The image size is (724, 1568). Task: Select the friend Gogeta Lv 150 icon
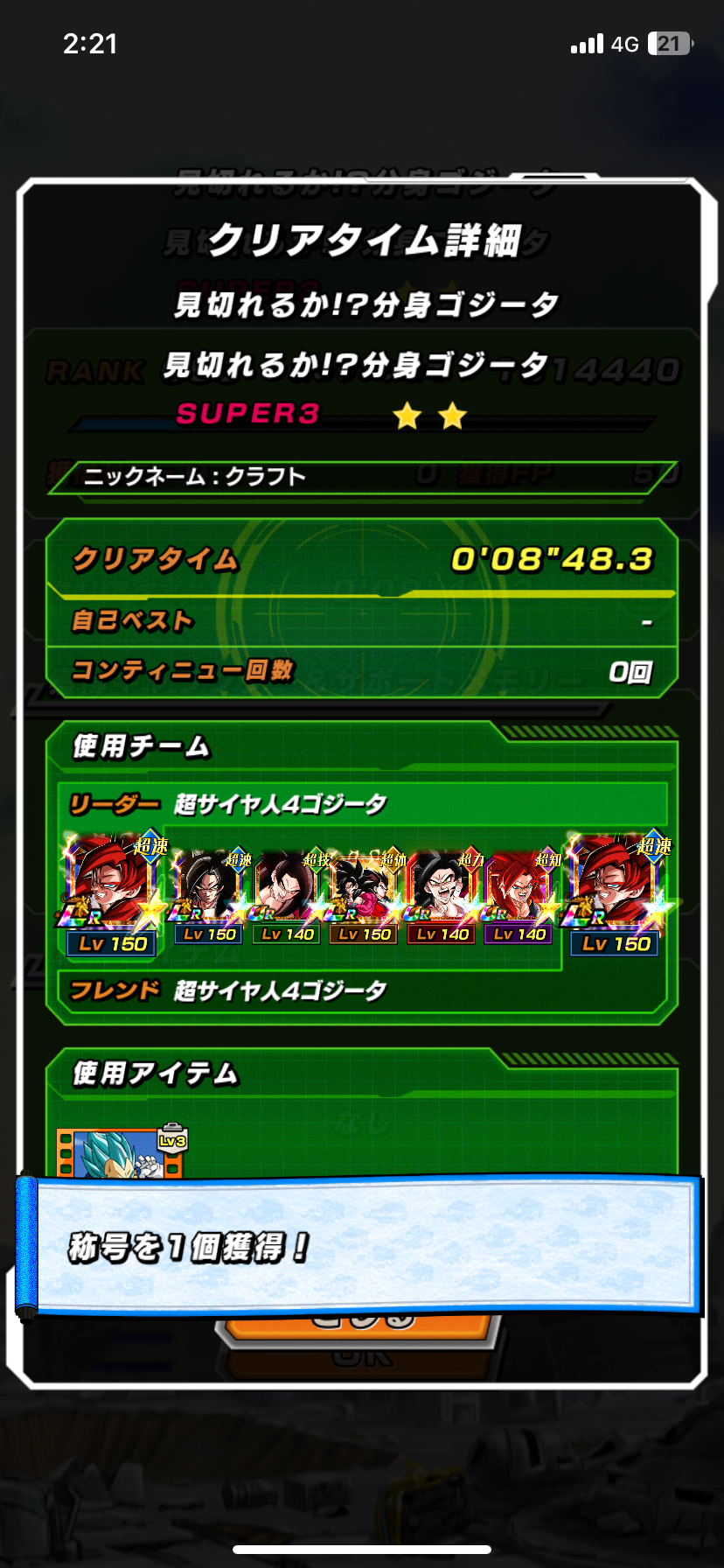616,892
